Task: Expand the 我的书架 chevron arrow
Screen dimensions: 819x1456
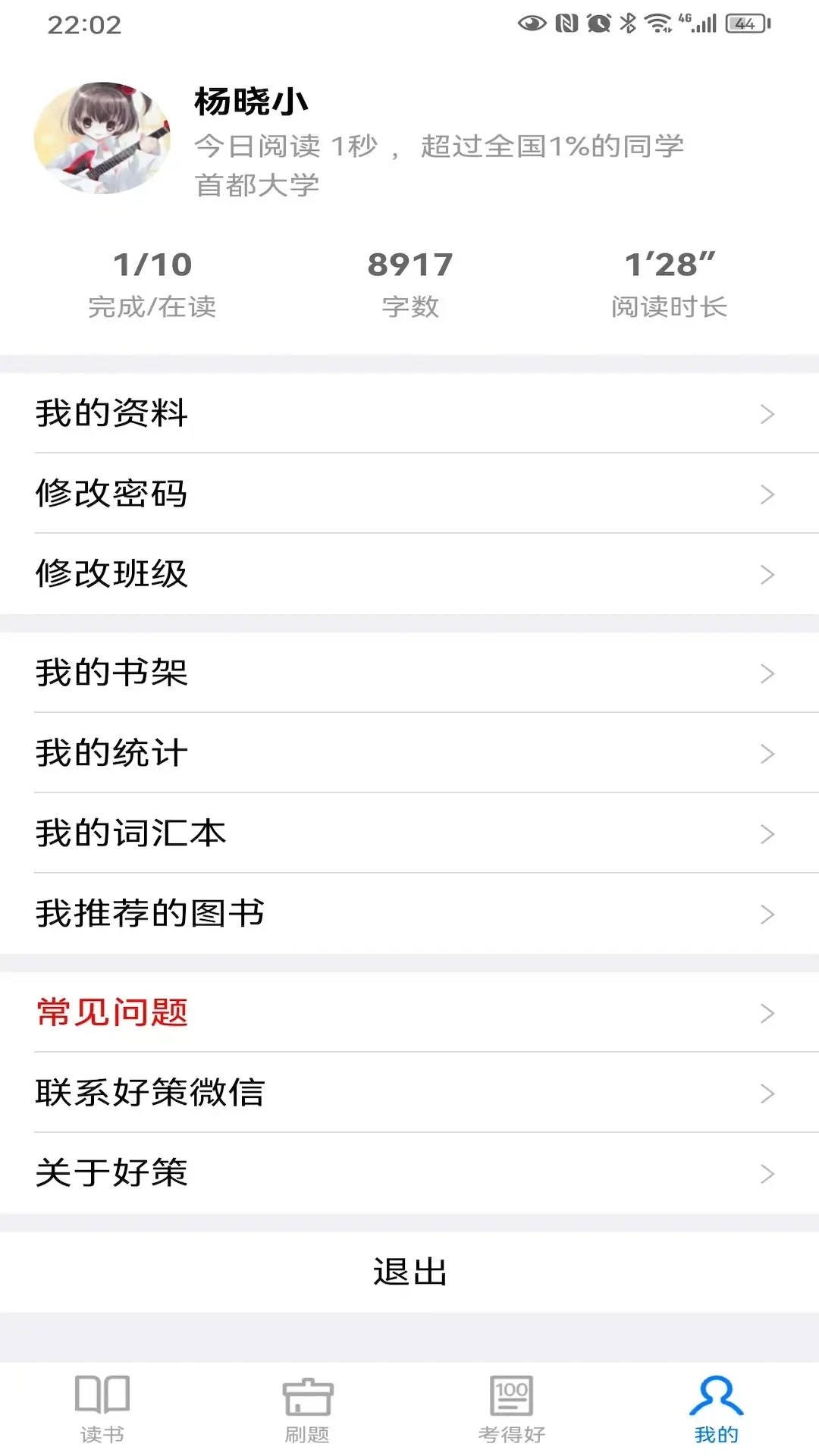Action: point(768,672)
